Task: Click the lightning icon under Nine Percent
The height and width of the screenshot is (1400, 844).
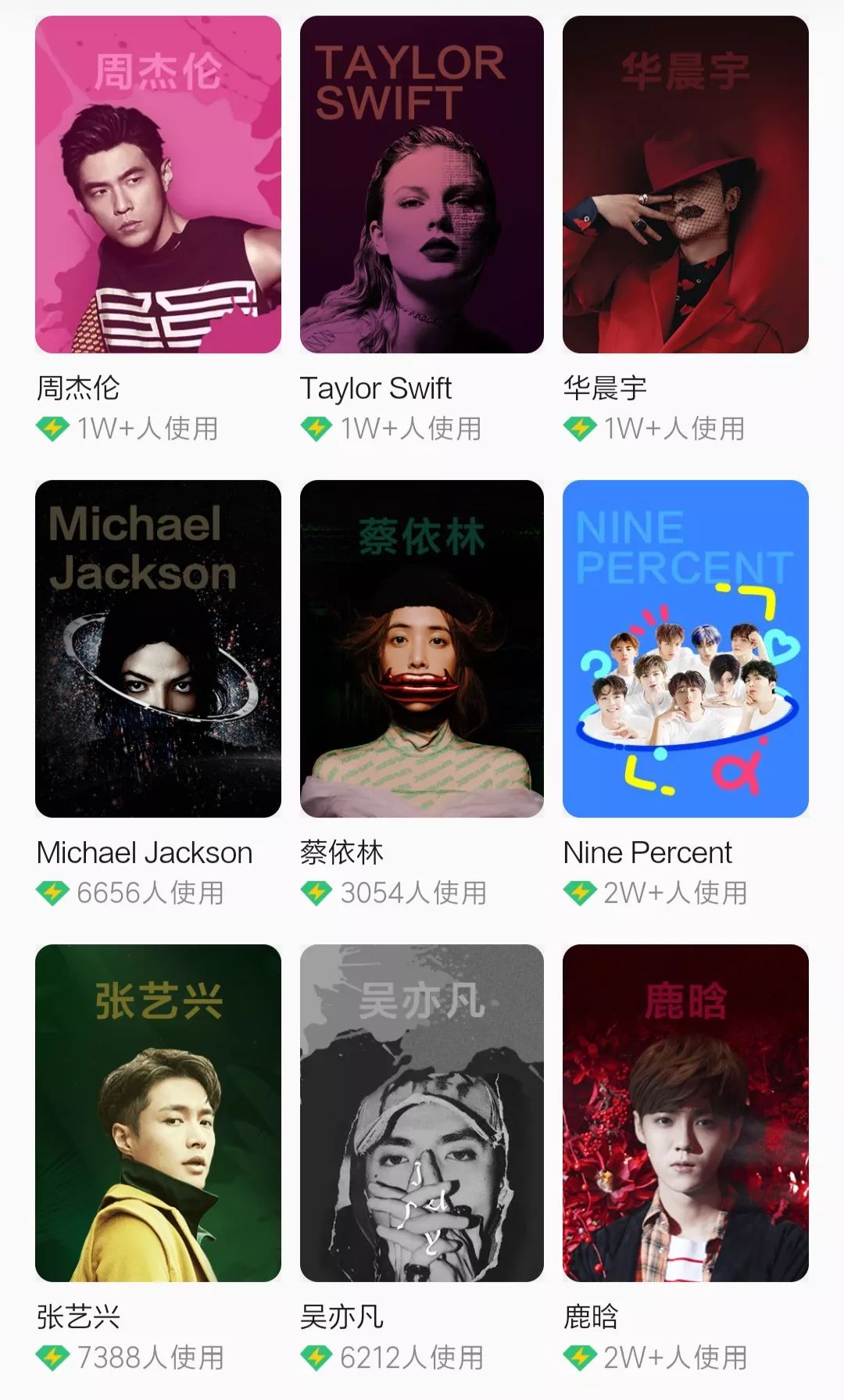Action: pos(578,891)
